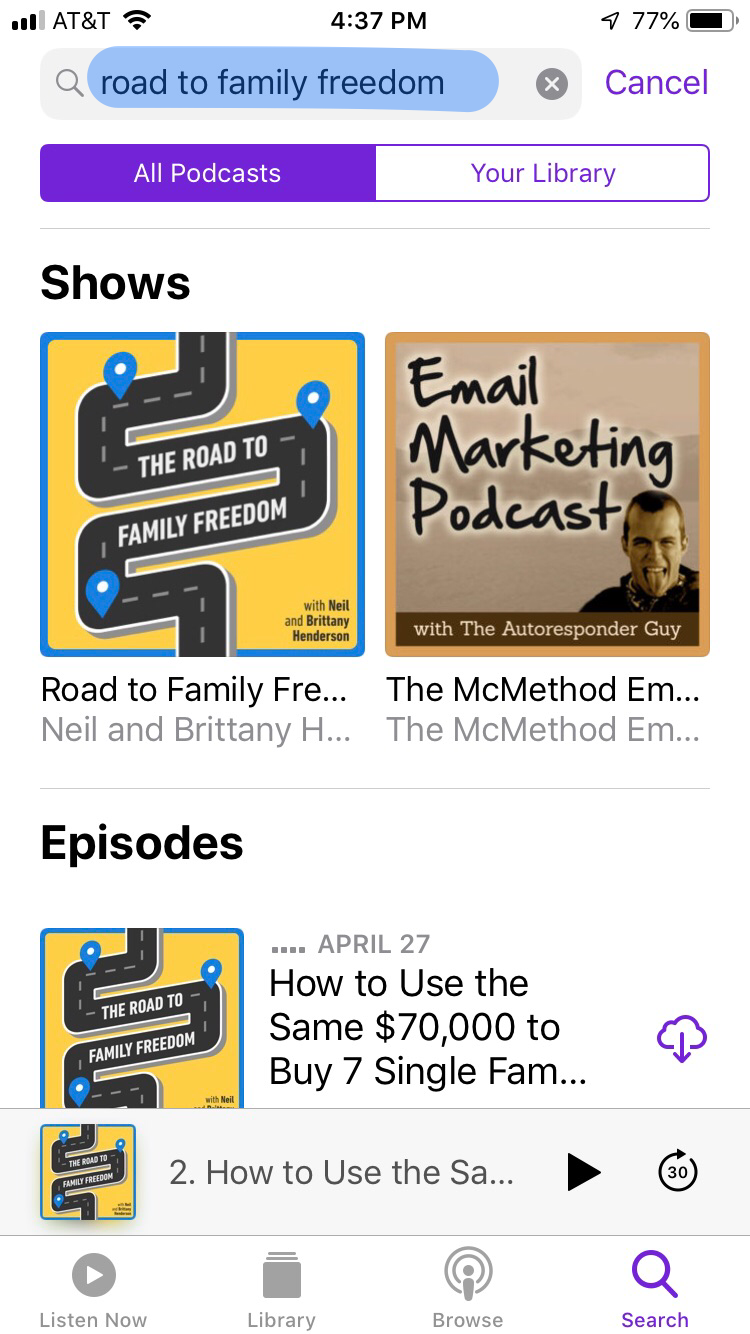Play the episode in the mini player

click(x=584, y=1172)
